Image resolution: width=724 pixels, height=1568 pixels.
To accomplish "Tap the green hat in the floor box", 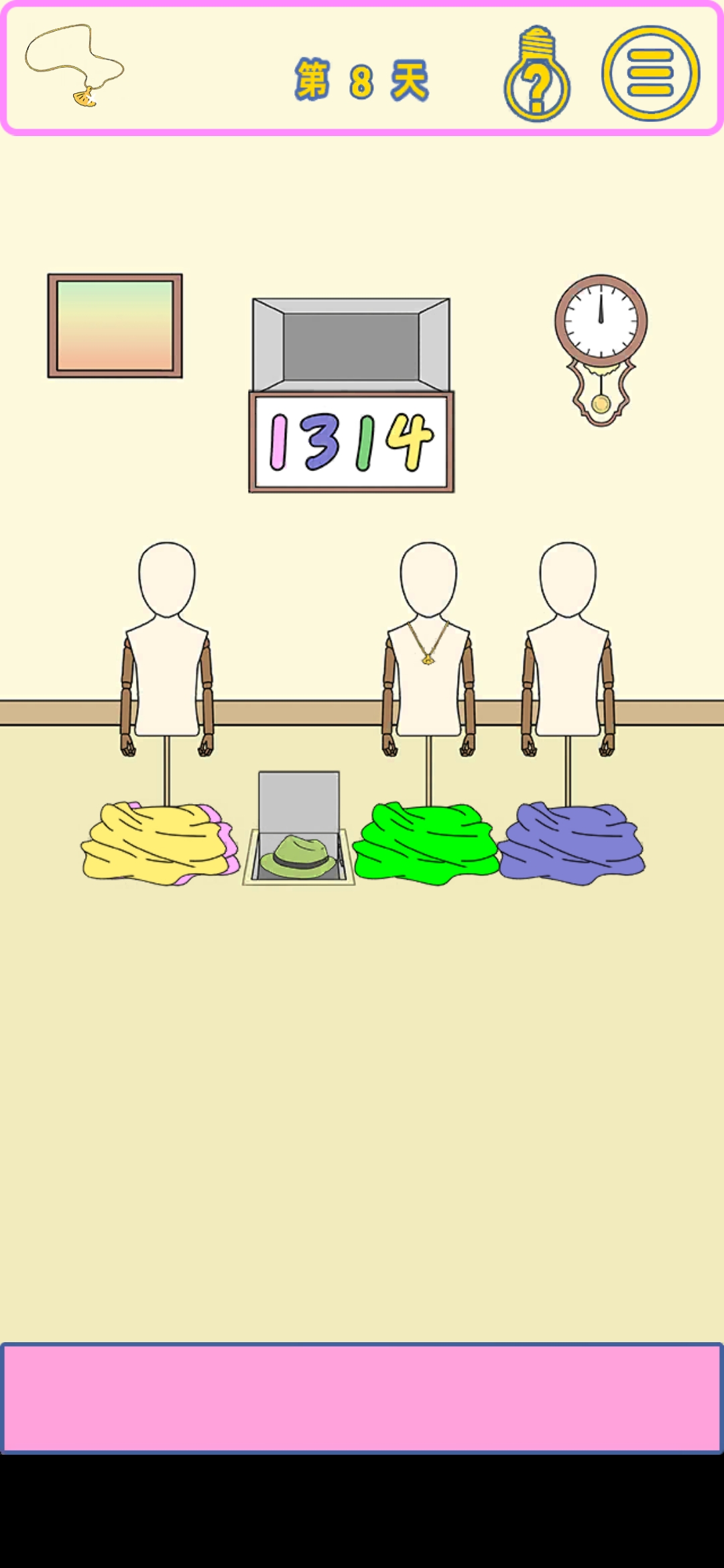I will (299, 857).
